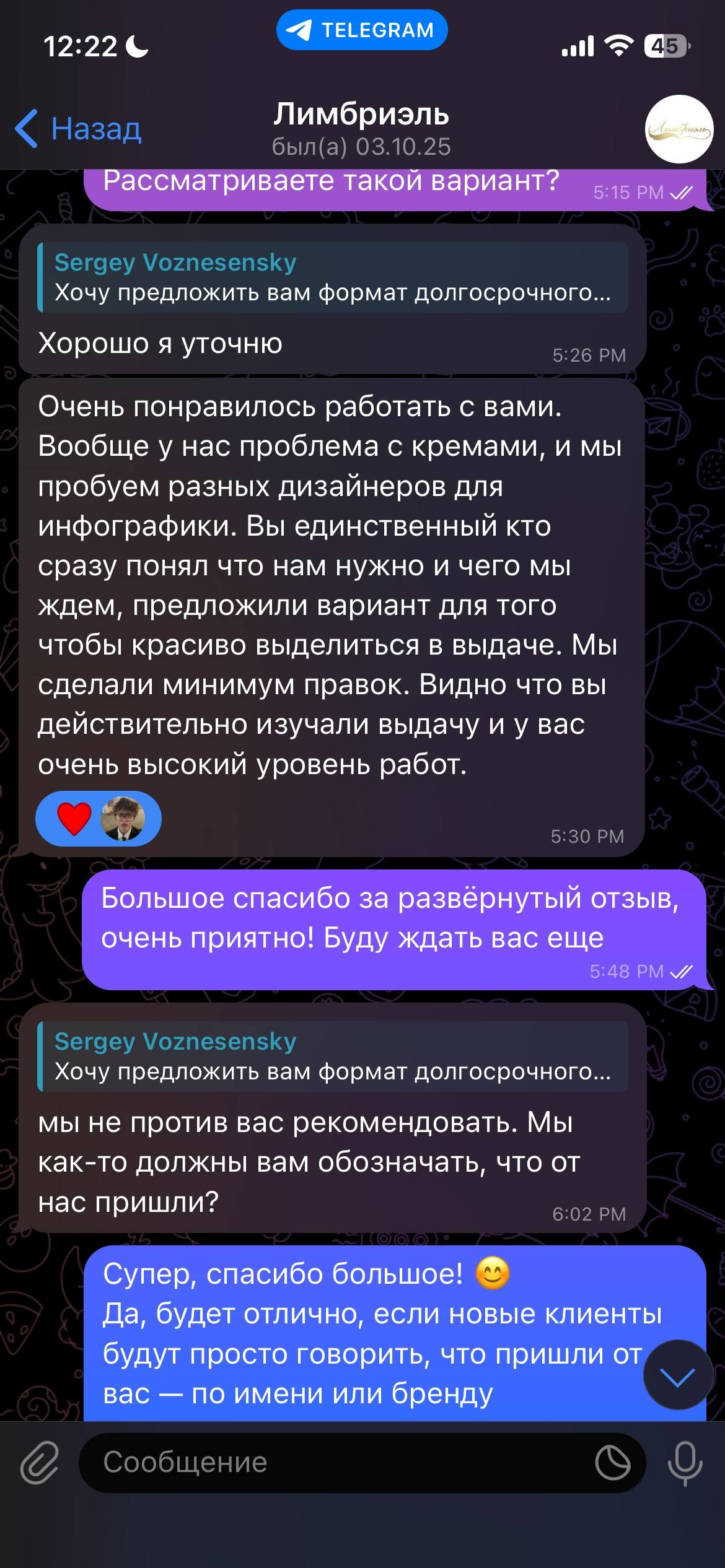Open the Лимбриэль chat info header

361,129
